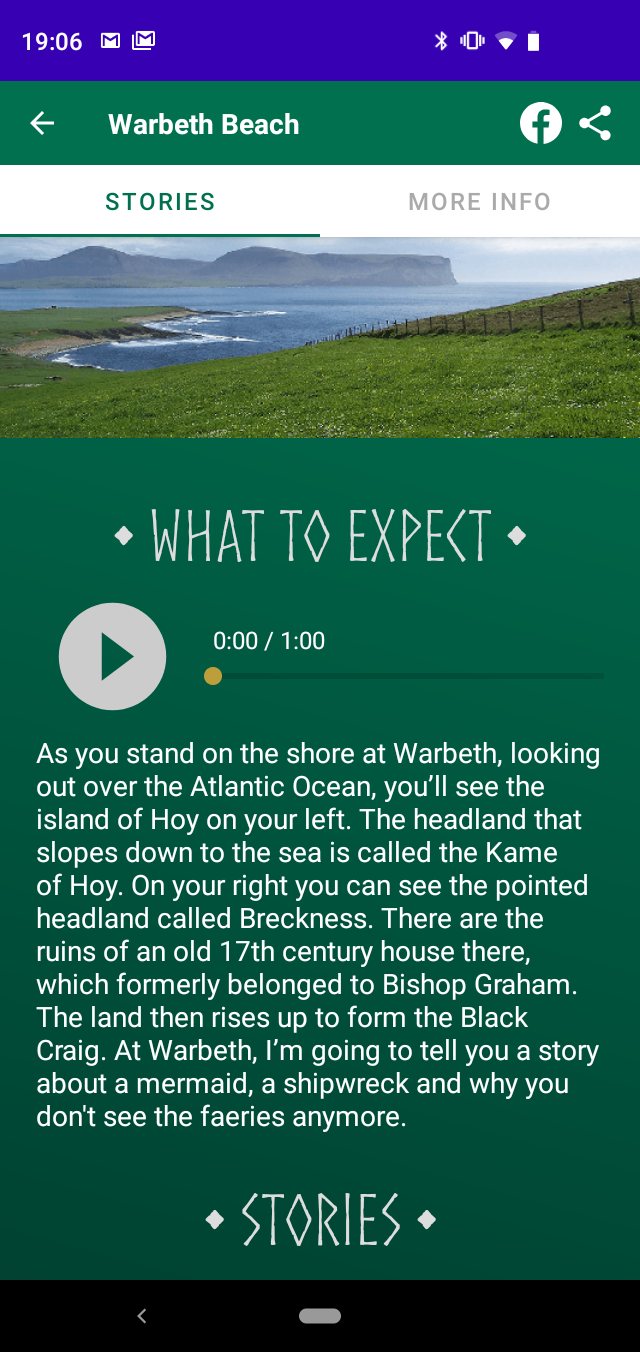The height and width of the screenshot is (1352, 640).
Task: Share Warbeth Beach on Facebook
Action: click(x=541, y=124)
